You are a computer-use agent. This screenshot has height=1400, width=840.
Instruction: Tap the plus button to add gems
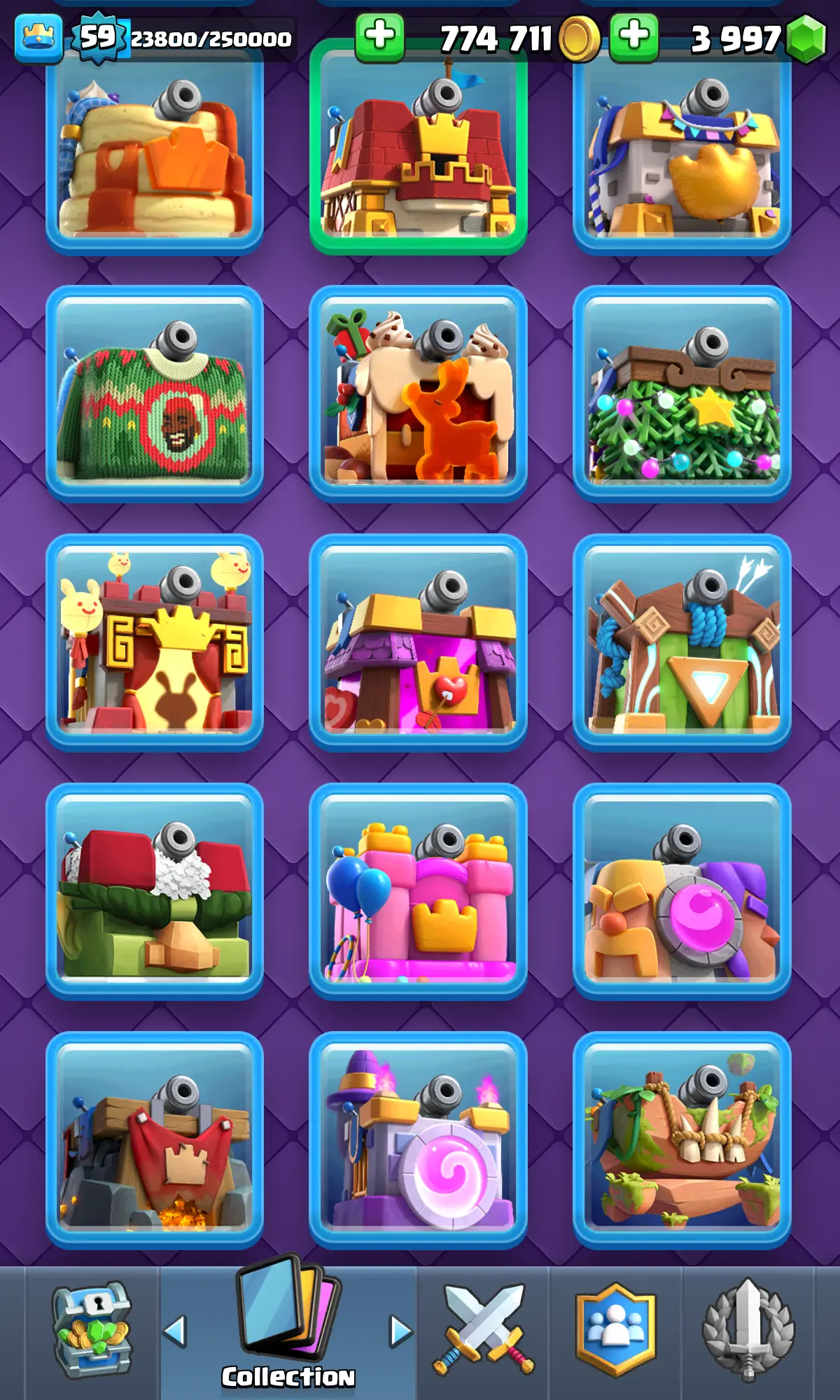[633, 36]
